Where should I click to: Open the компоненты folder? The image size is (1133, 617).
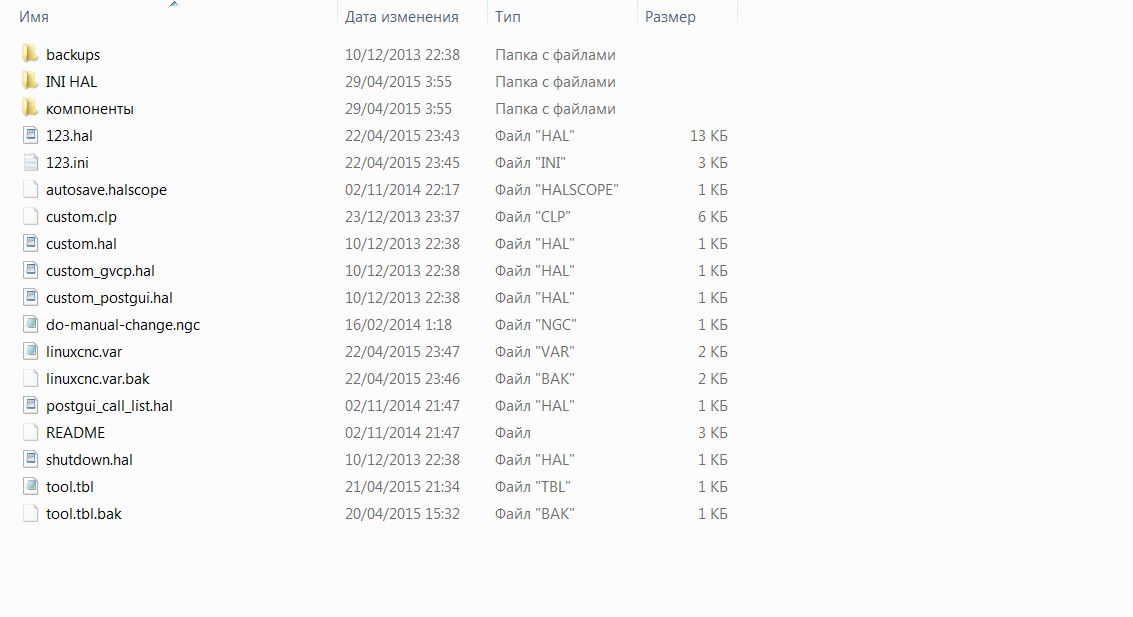(x=89, y=109)
